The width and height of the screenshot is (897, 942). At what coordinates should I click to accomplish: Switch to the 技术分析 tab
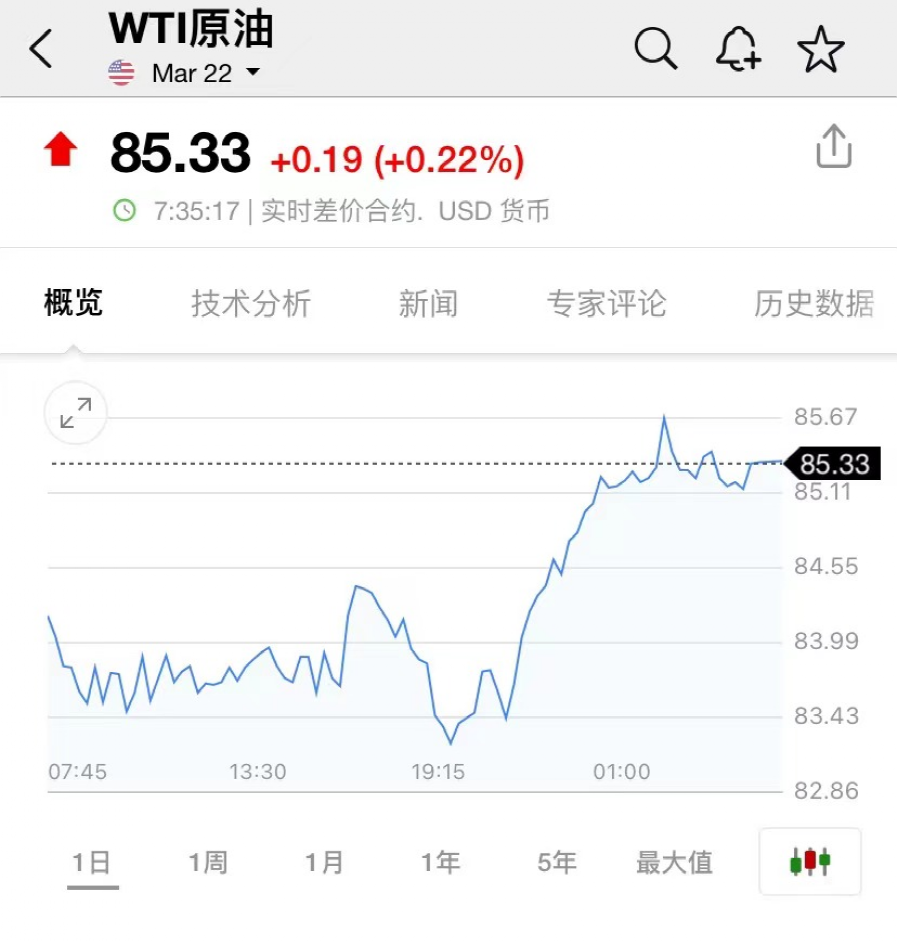(251, 303)
